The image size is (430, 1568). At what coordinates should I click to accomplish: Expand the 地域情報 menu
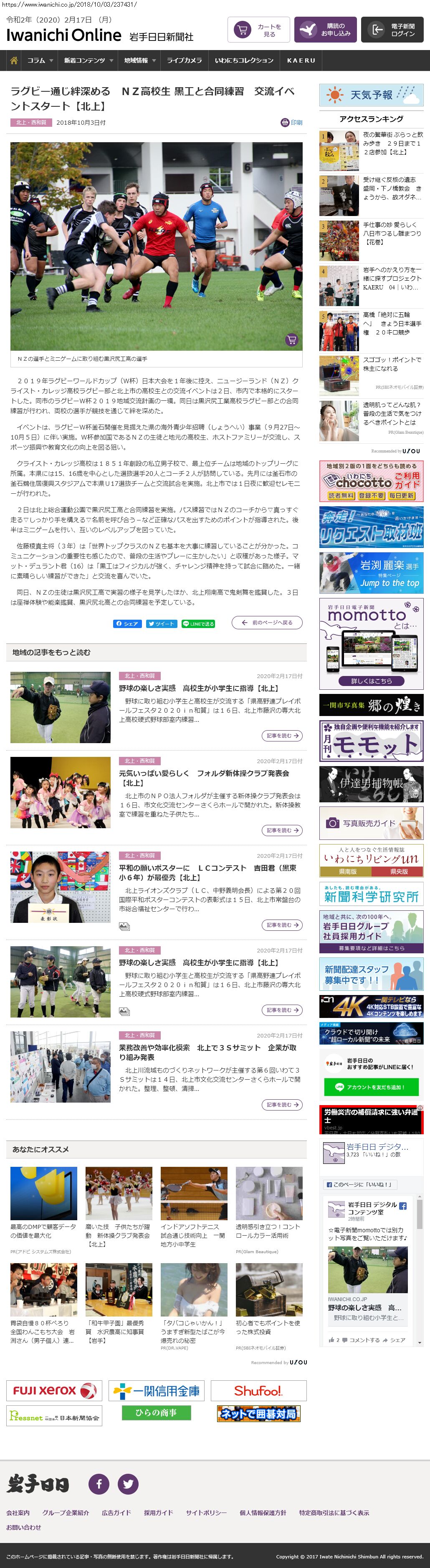point(139,60)
